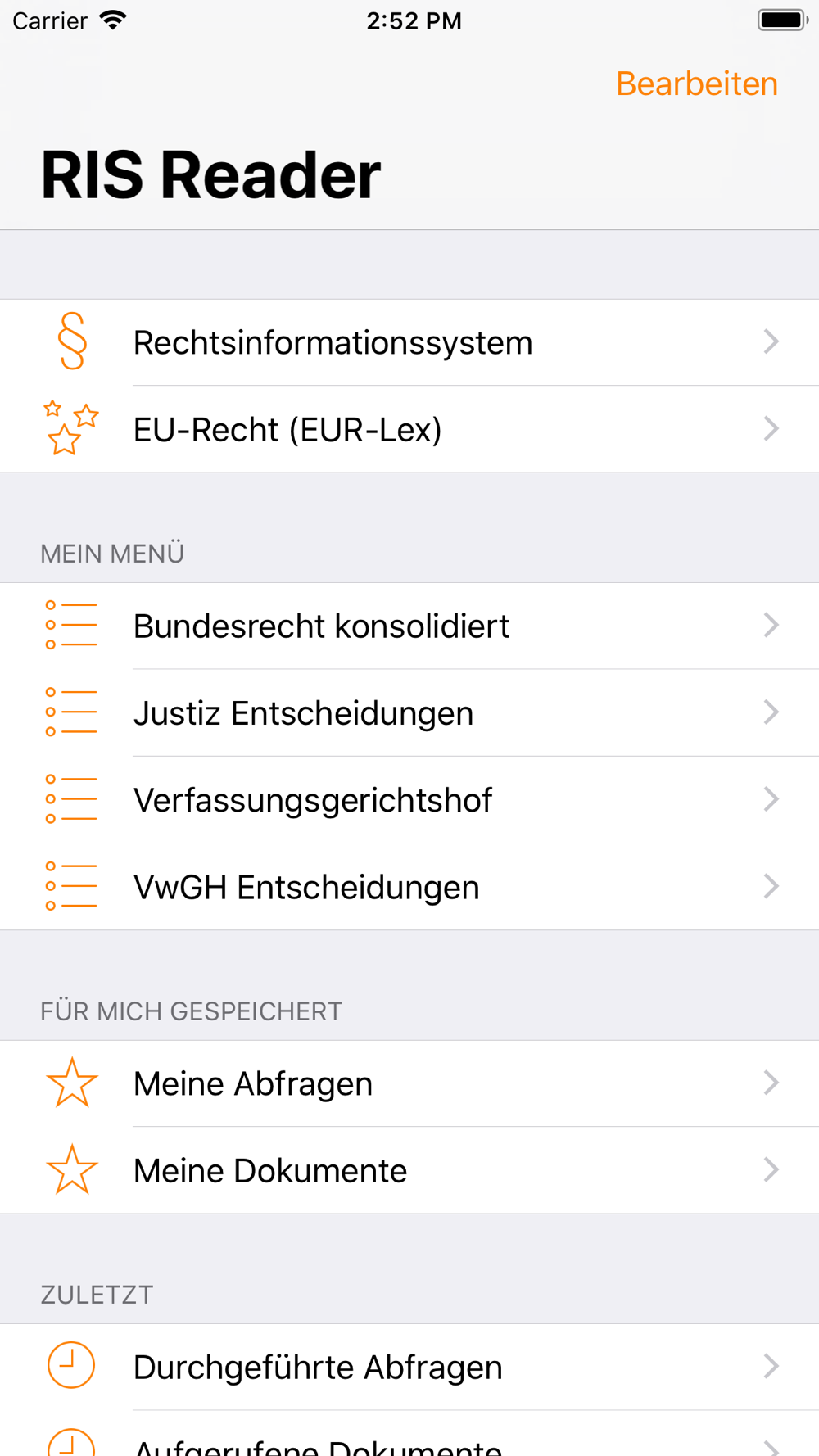819x1456 pixels.
Task: Show Durchgeführte Abfragen history
Action: (409, 1368)
